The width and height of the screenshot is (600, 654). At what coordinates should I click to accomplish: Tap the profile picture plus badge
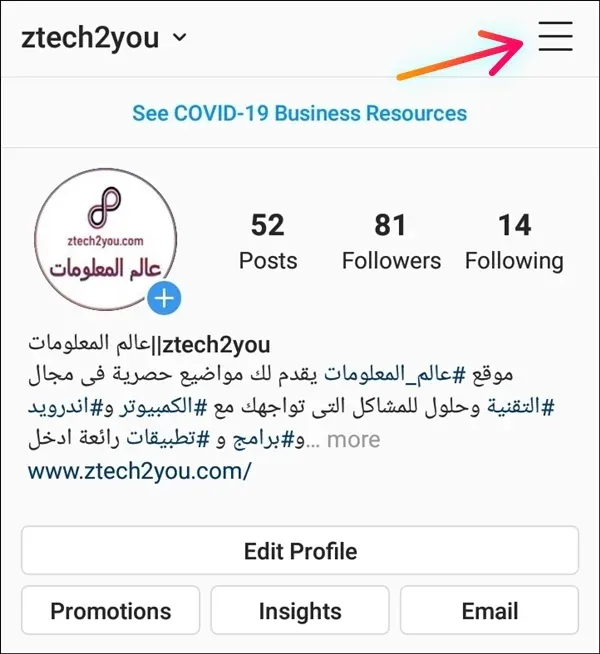click(164, 297)
